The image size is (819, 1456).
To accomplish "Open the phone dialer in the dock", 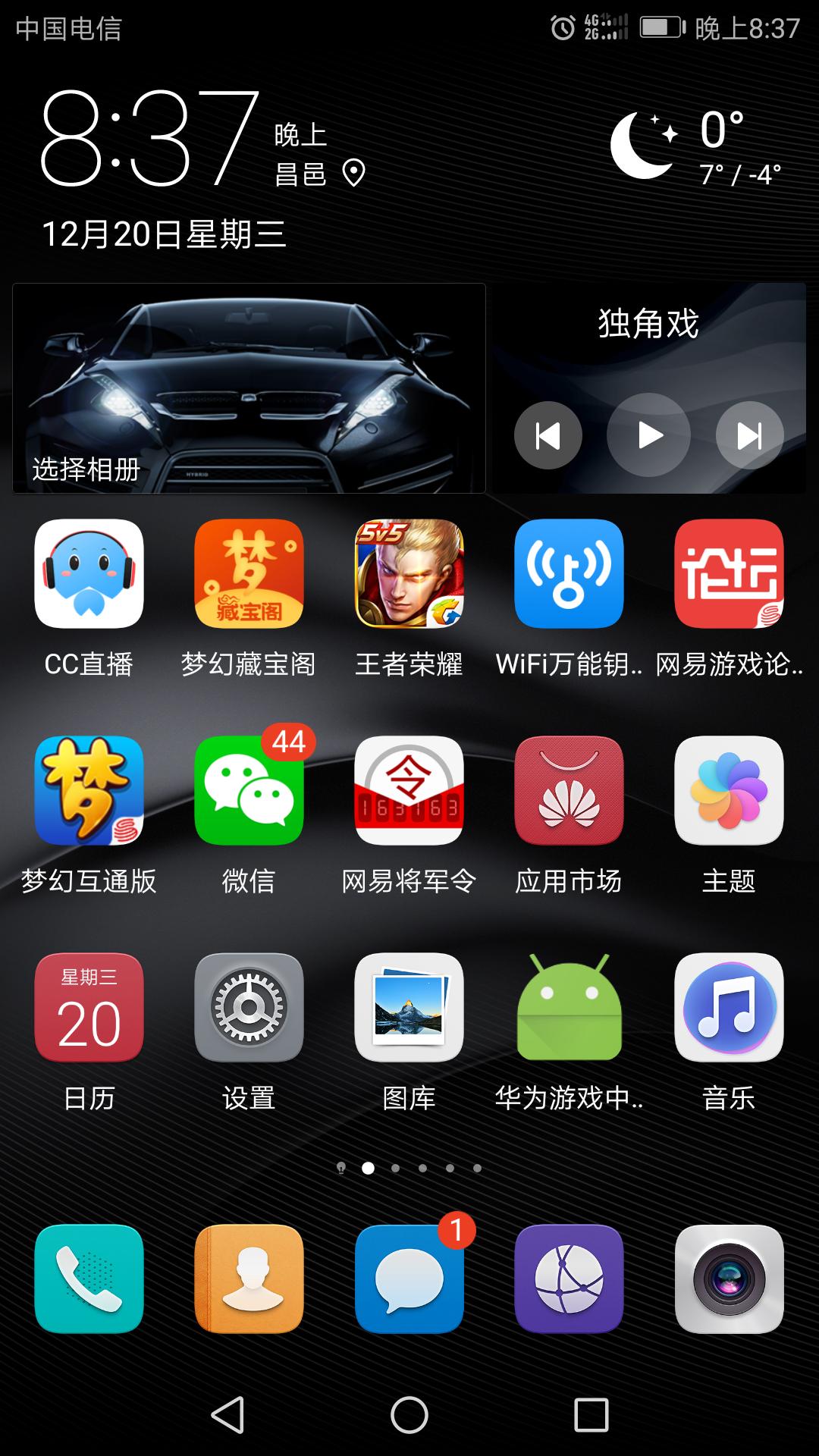I will 89,1279.
